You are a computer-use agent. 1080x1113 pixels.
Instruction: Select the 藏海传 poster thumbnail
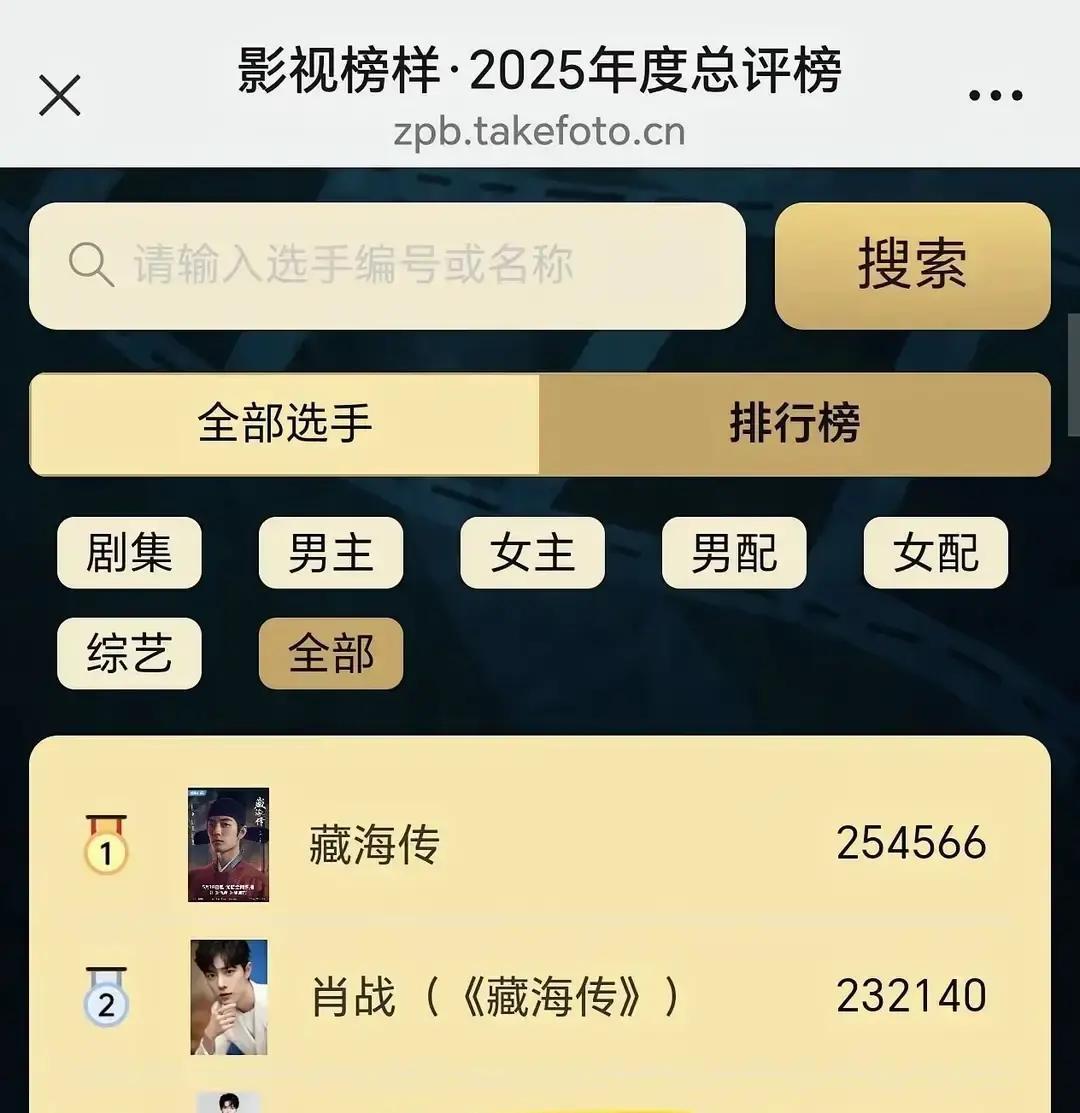point(227,845)
